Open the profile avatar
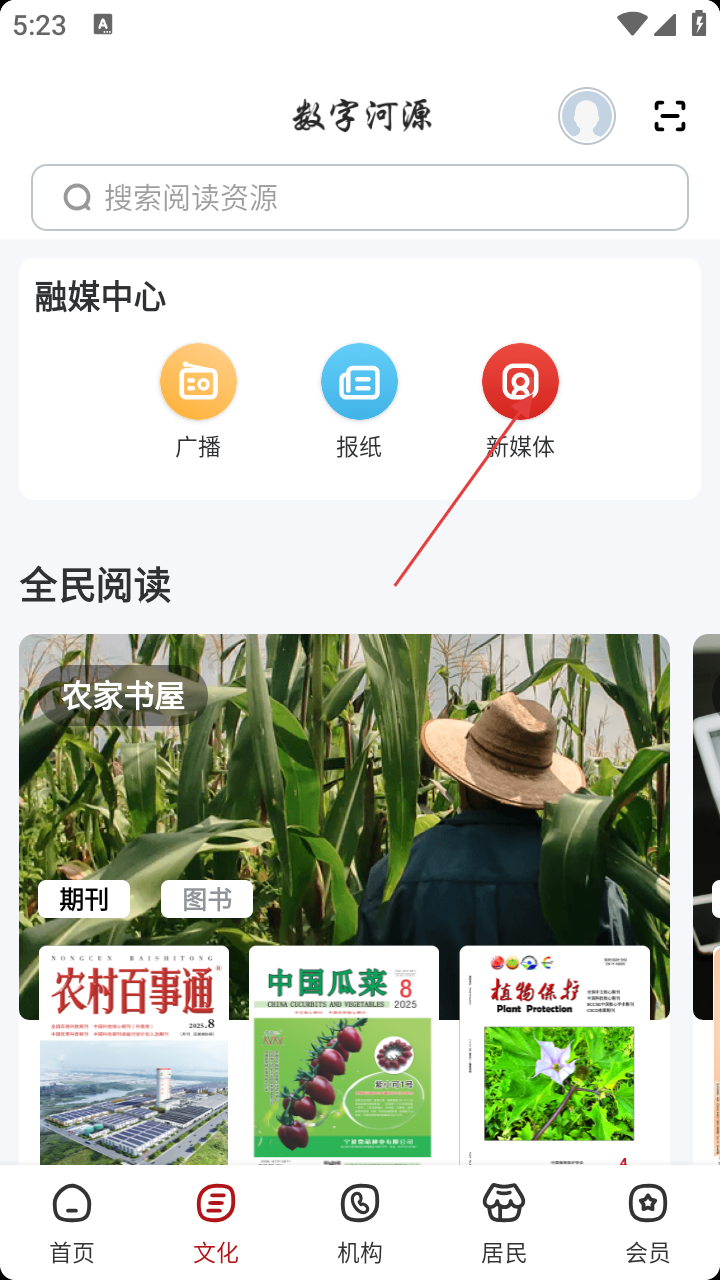The image size is (720, 1280). click(x=586, y=116)
